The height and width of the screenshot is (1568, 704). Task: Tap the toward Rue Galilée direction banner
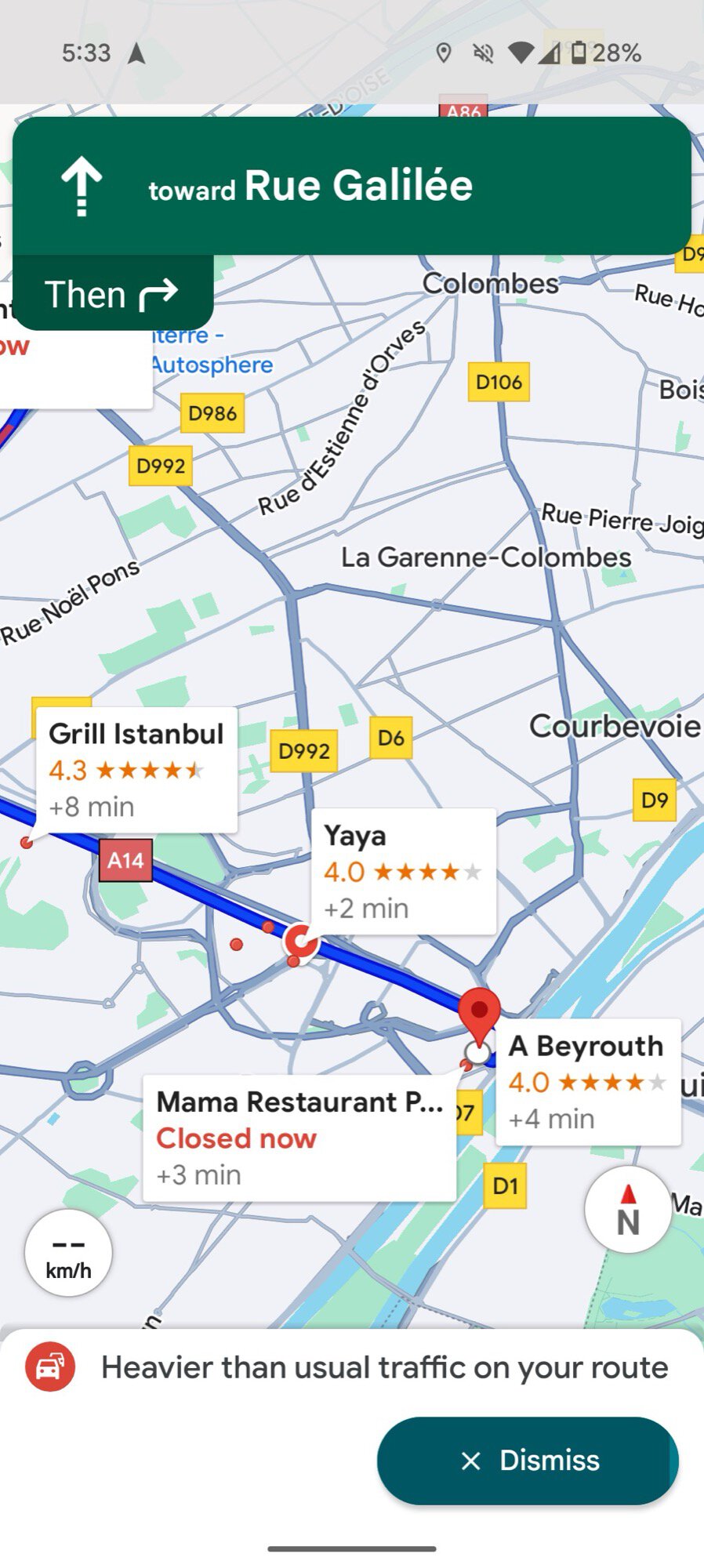coord(351,186)
